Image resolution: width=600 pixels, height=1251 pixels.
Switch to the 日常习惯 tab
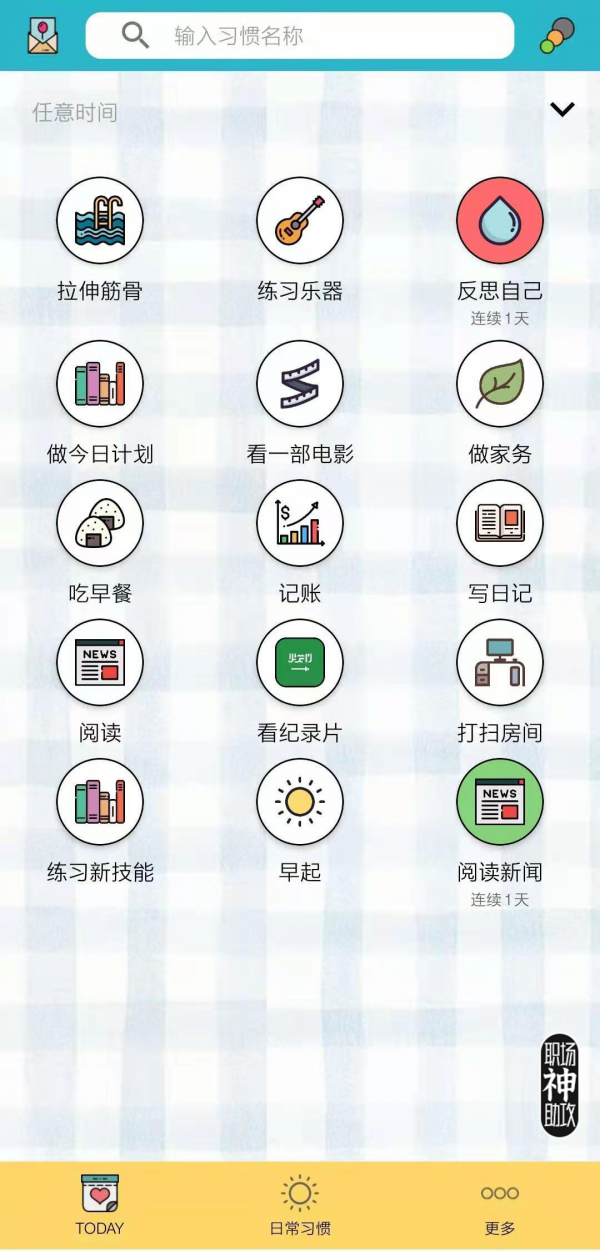pos(300,1205)
